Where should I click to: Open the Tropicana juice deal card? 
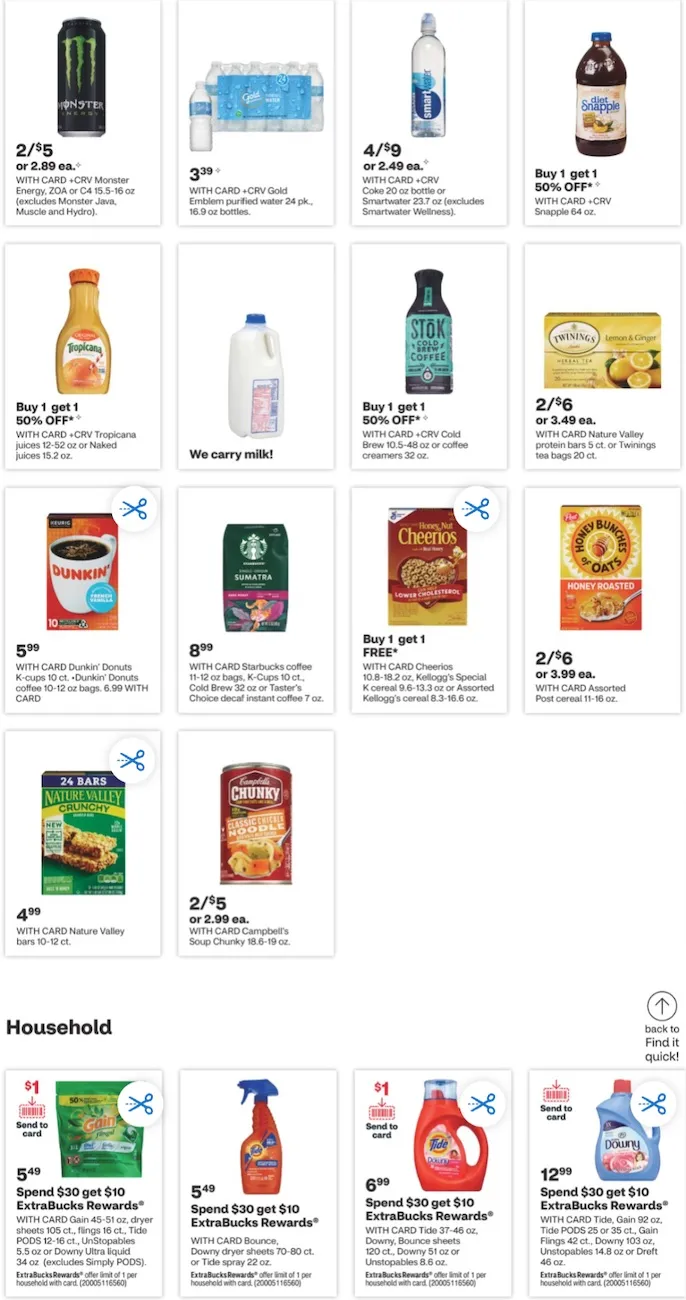point(82,355)
